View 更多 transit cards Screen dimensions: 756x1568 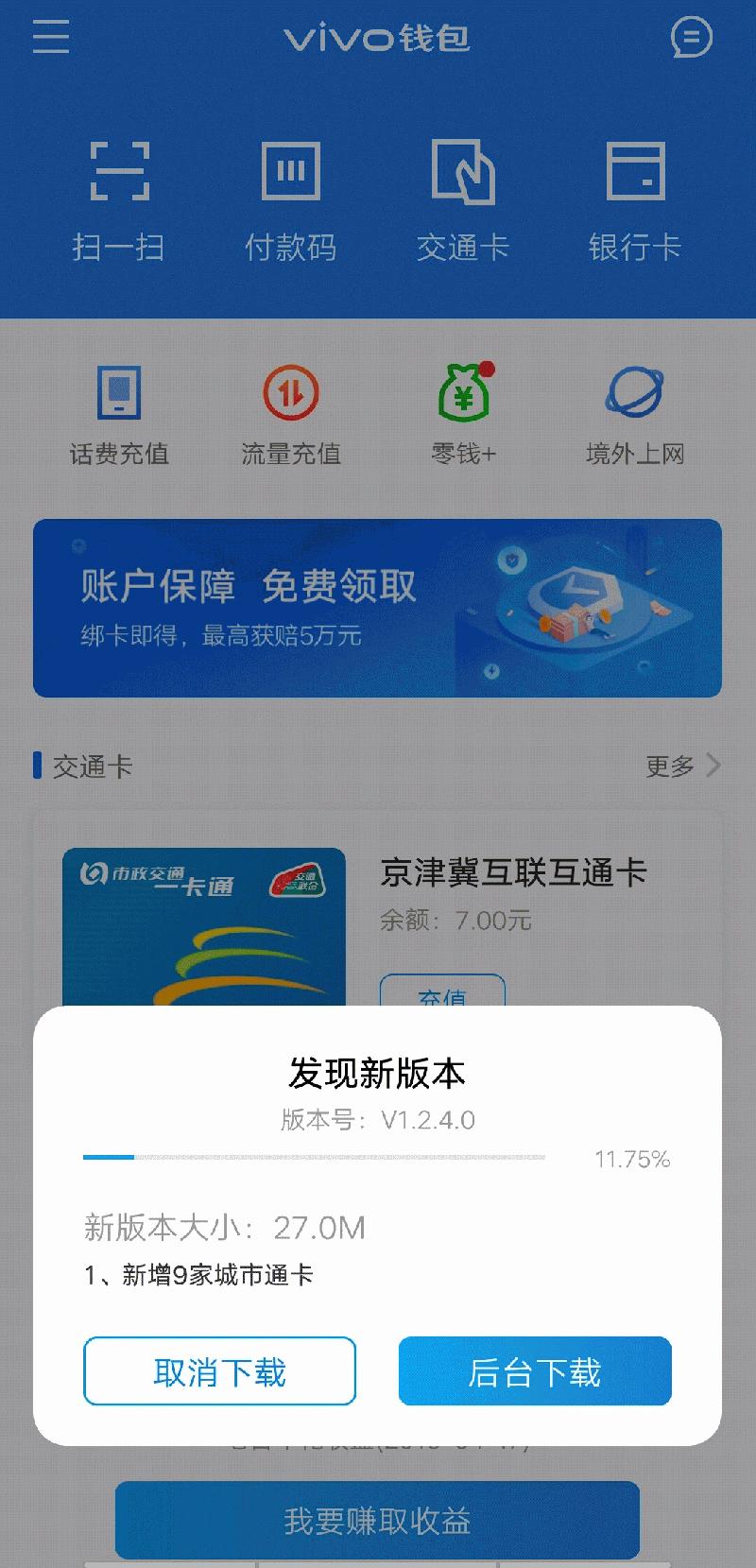coord(682,766)
